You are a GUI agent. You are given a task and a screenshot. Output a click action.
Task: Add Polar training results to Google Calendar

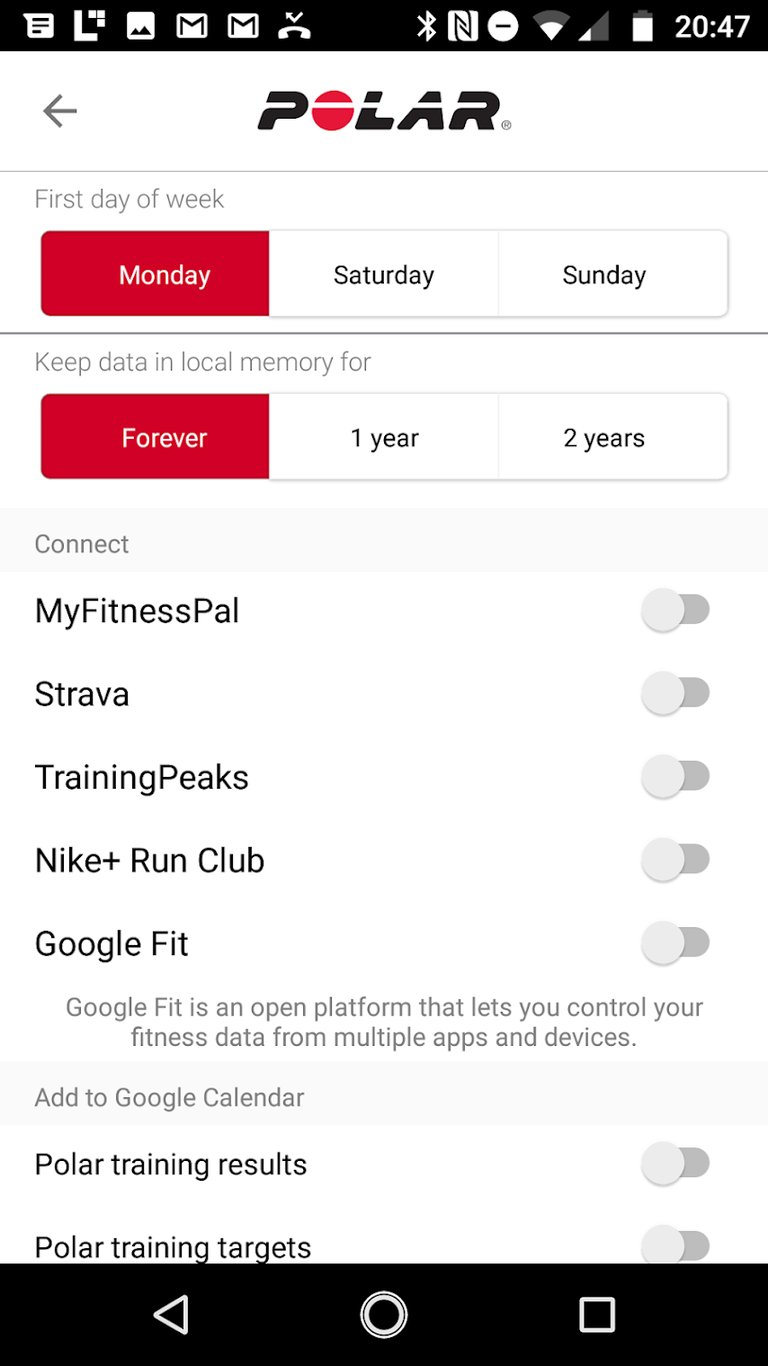pyautogui.click(x=676, y=1163)
